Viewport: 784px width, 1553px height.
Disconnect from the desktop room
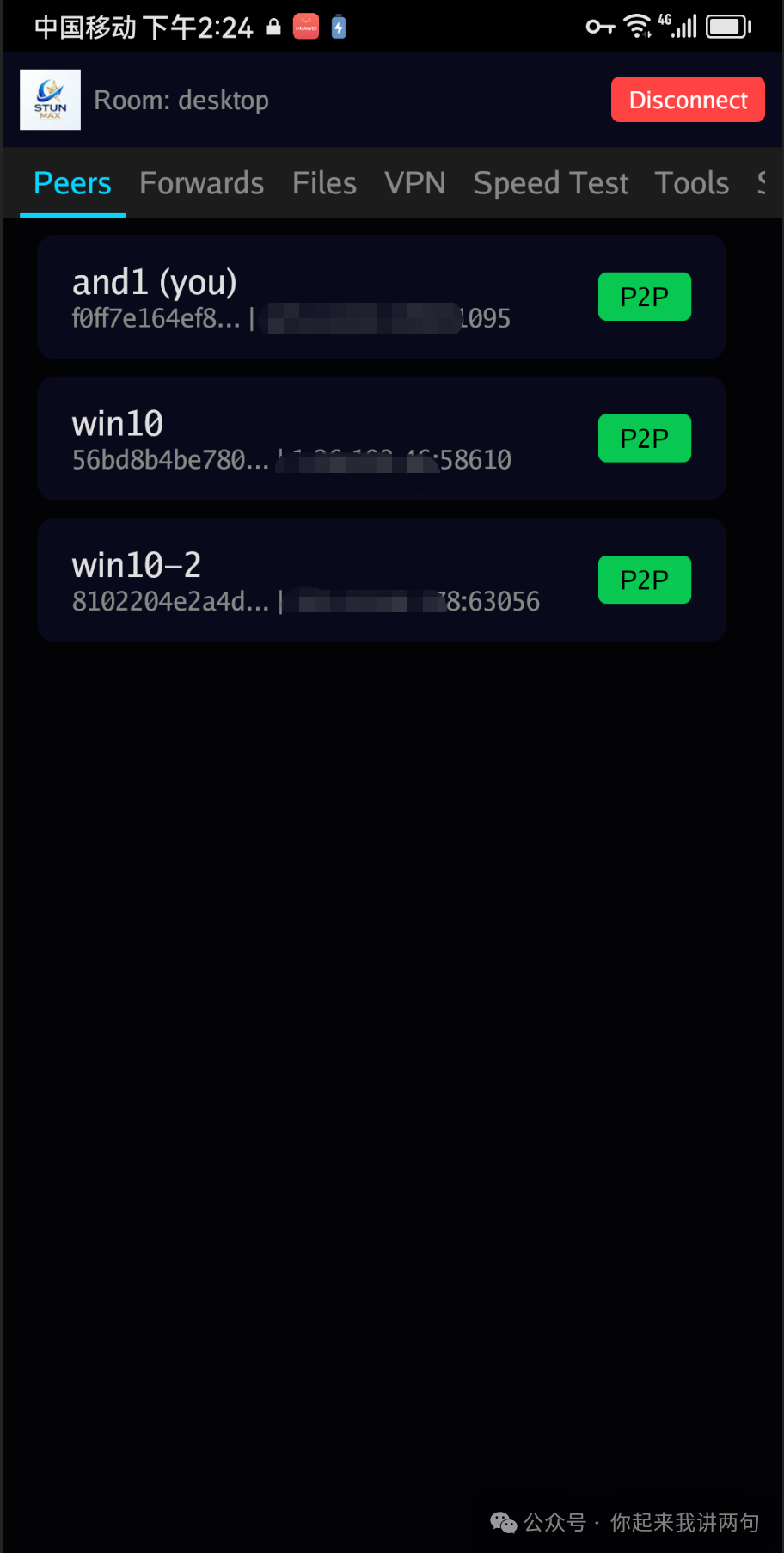(687, 100)
